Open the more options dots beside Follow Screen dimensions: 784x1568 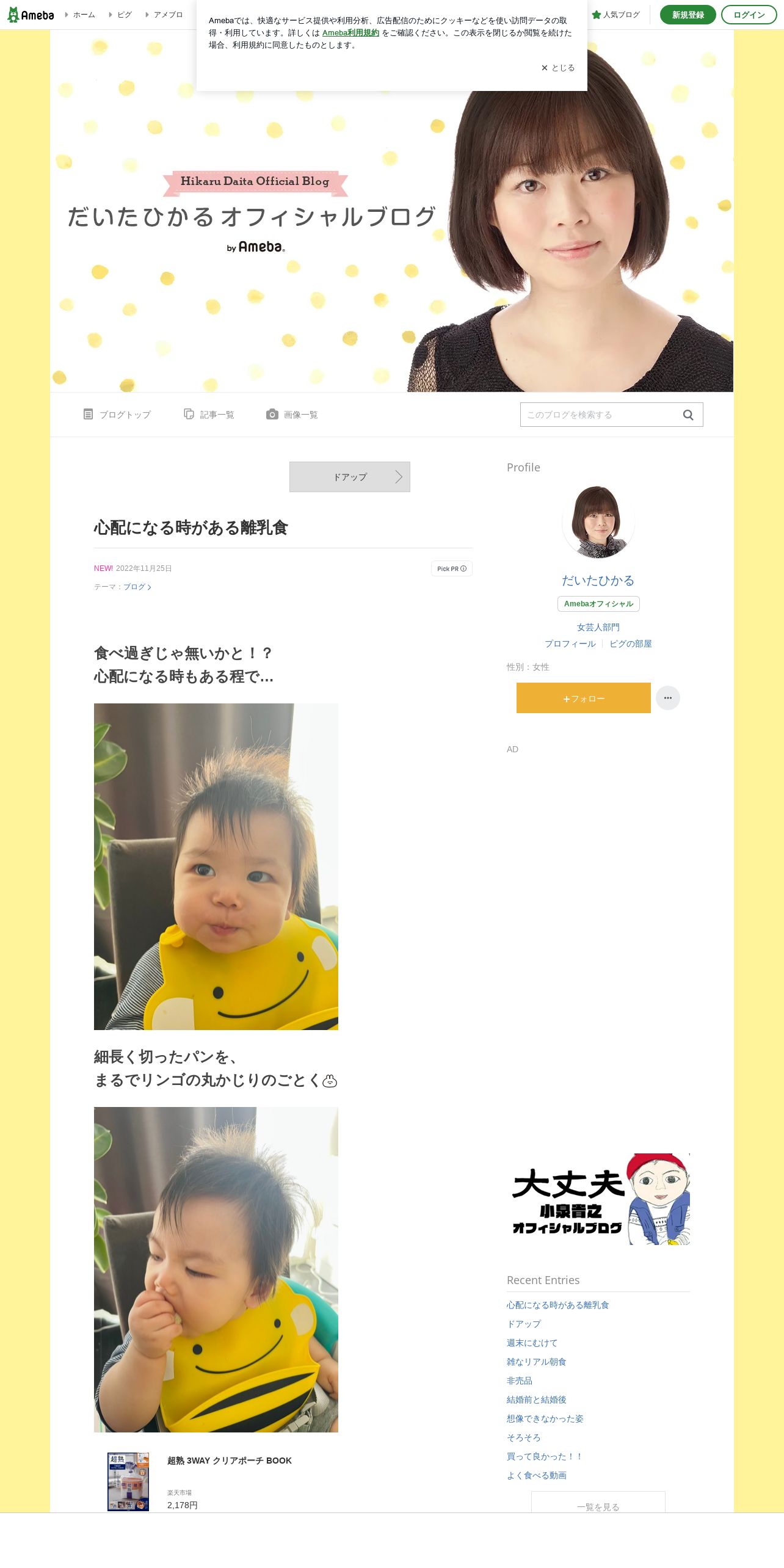pos(668,698)
